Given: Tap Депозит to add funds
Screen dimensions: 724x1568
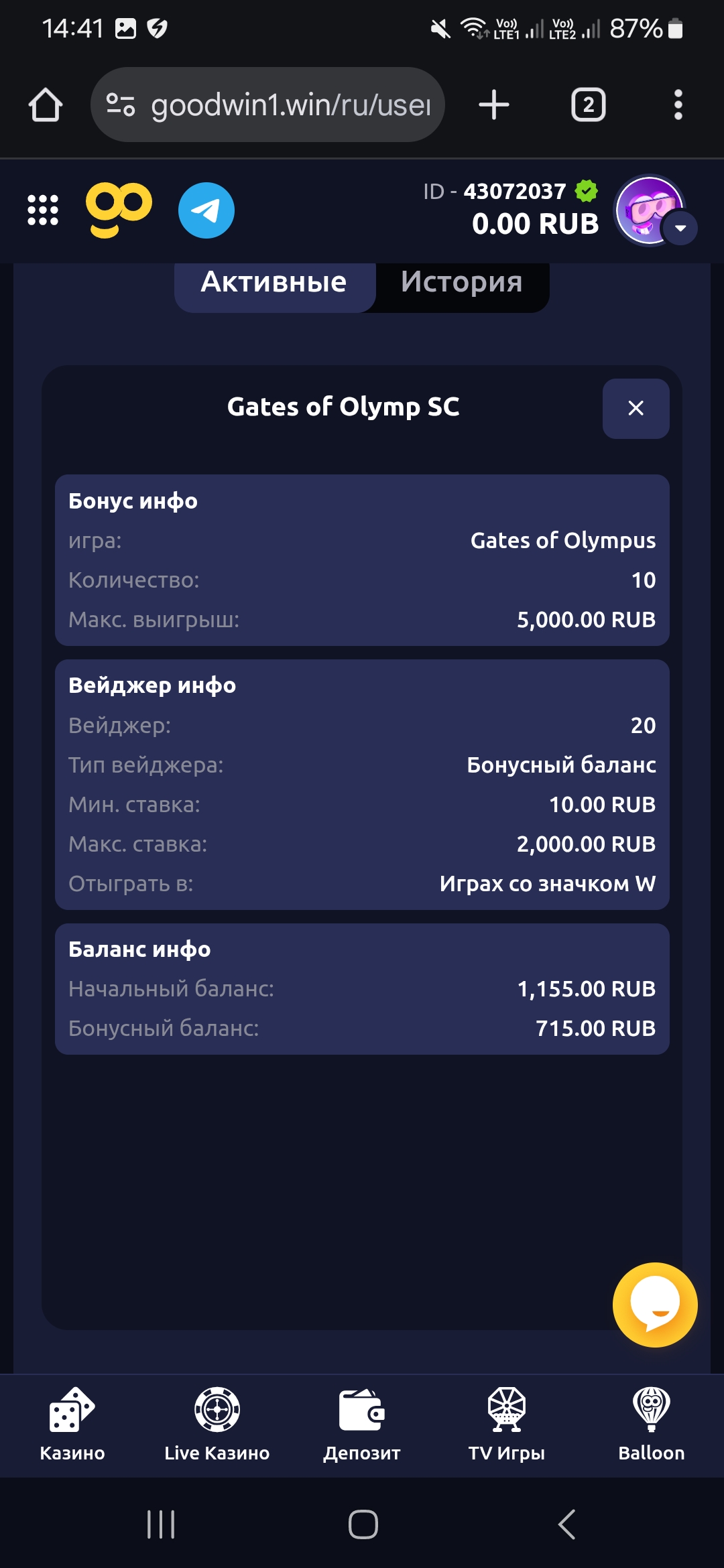Looking at the screenshot, I should coord(362,1425).
